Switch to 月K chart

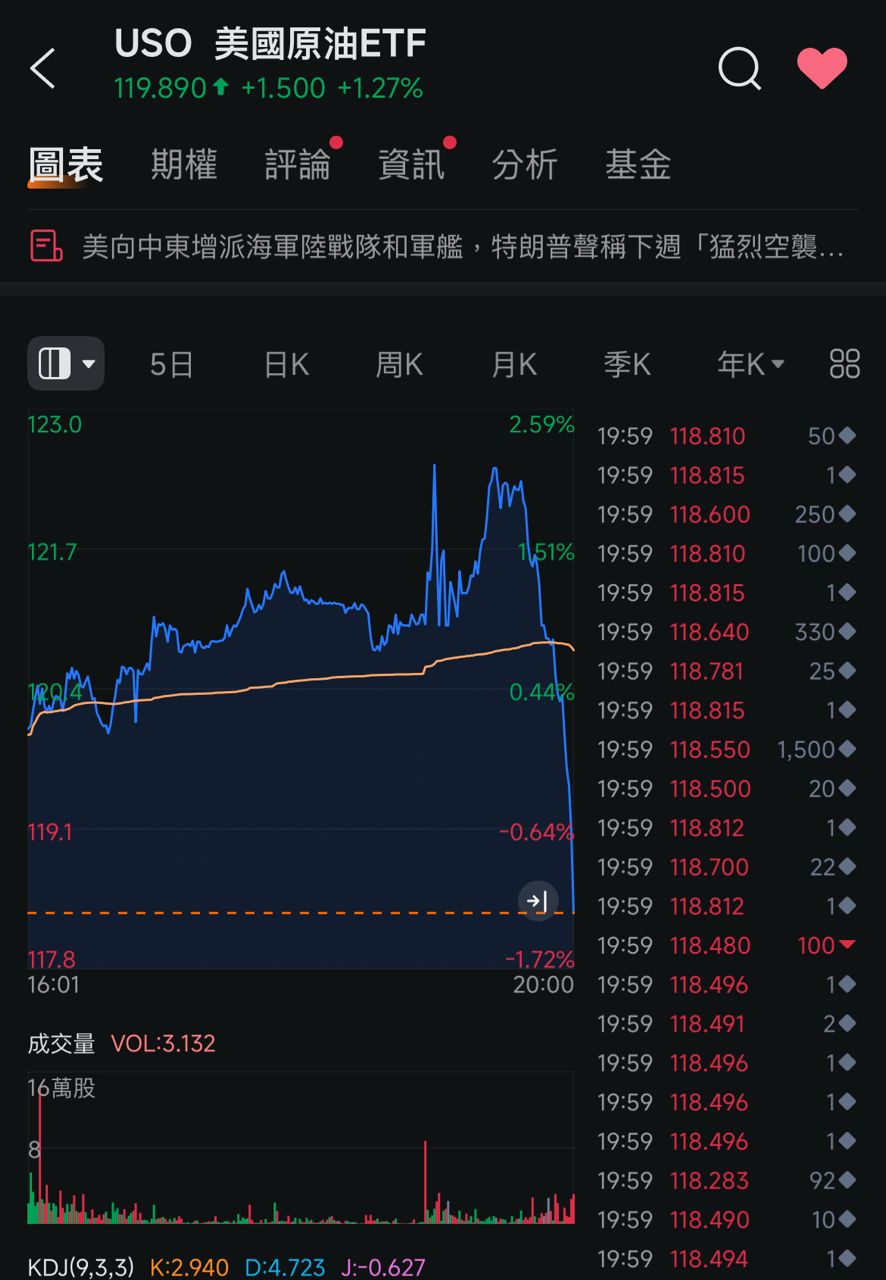click(x=514, y=365)
